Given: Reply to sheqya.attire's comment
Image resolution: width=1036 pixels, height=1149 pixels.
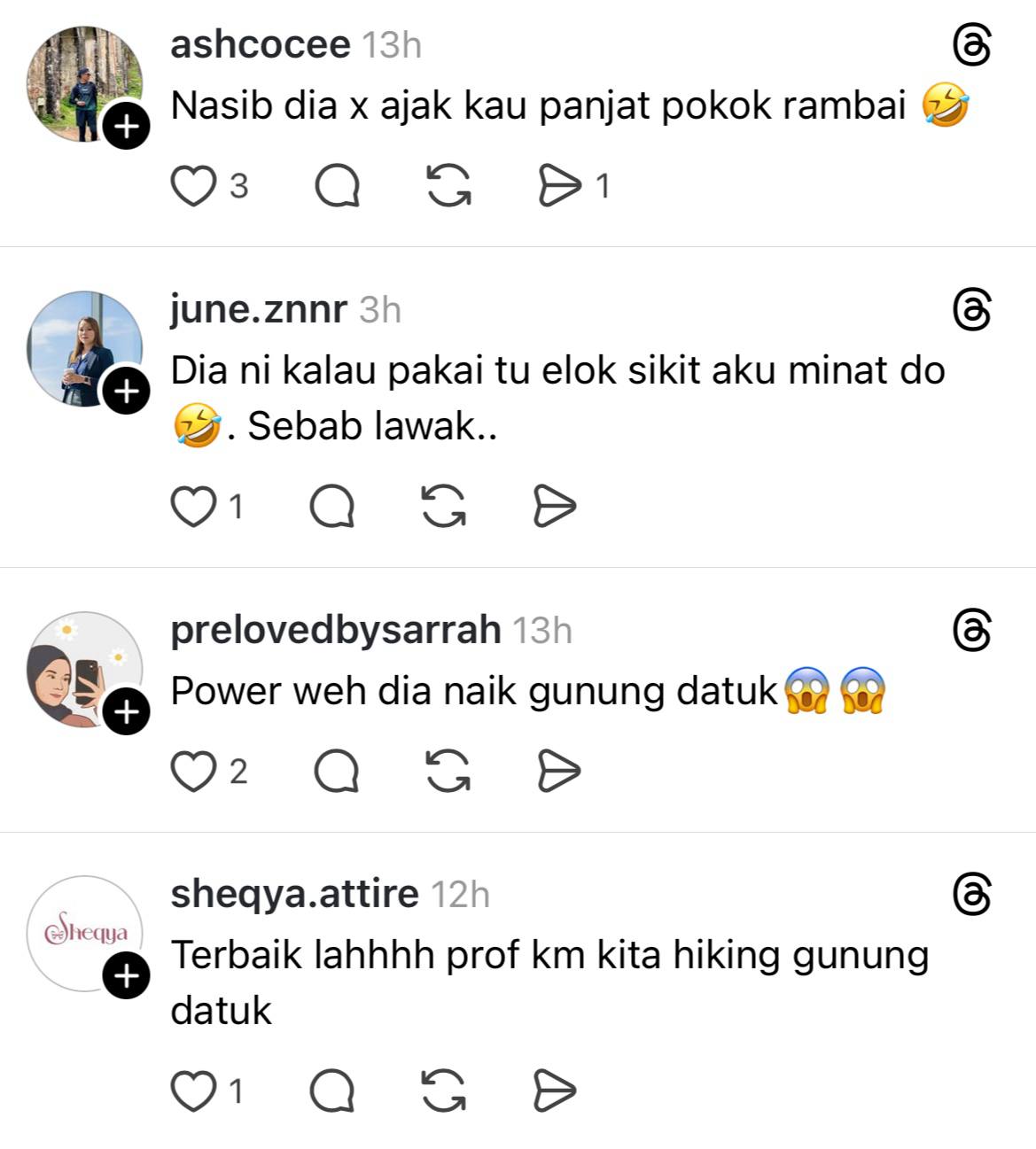Looking at the screenshot, I should tap(332, 1091).
